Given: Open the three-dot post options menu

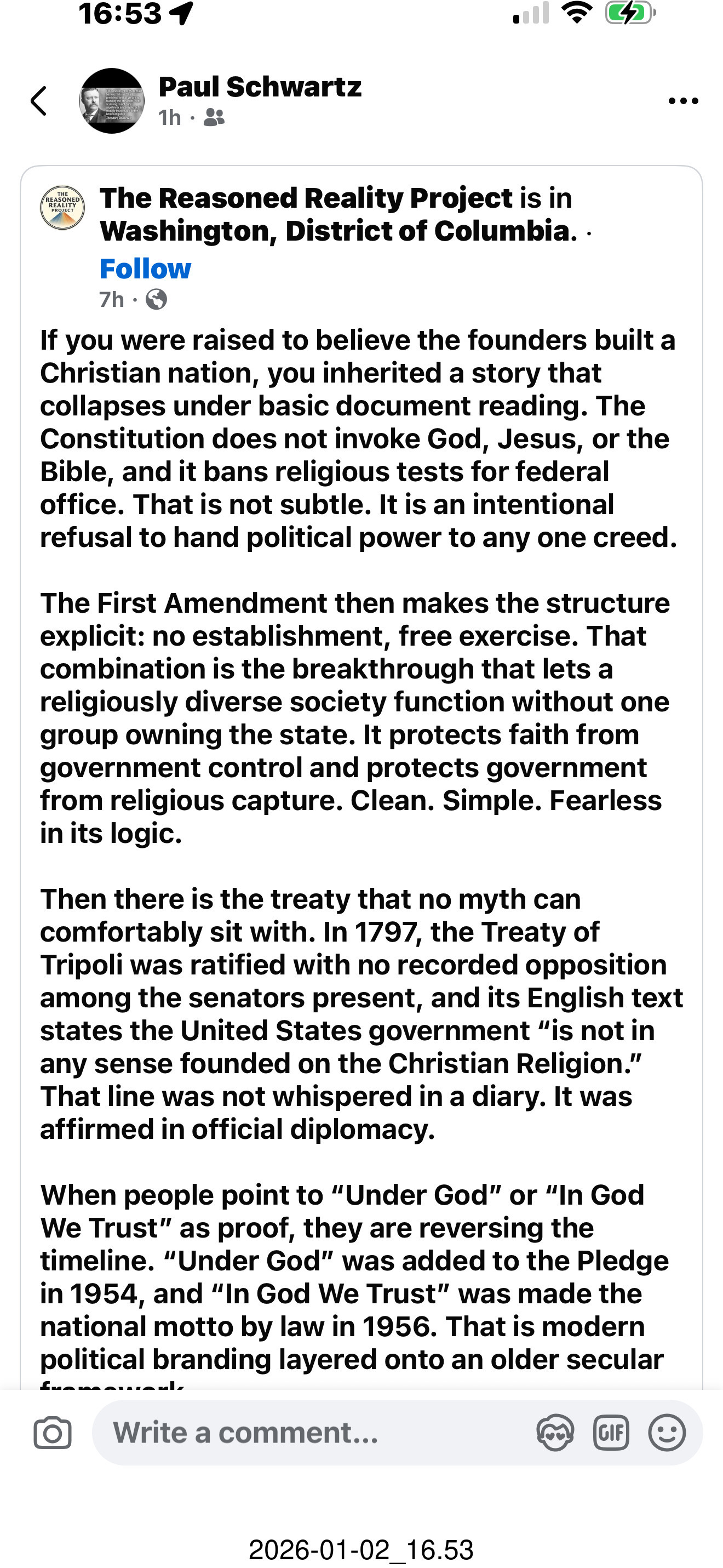Looking at the screenshot, I should click(683, 101).
